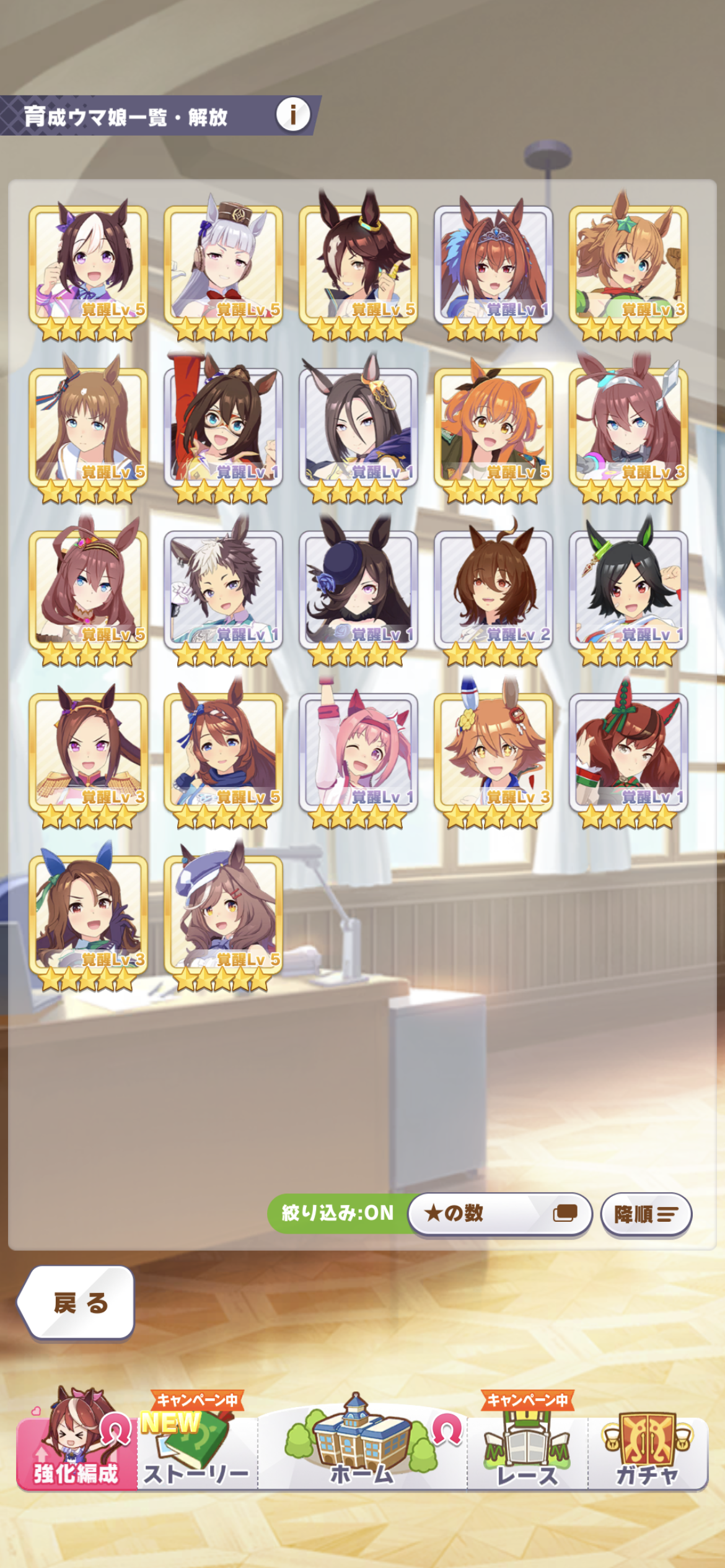Tap the 戻る back button

tap(79, 1303)
